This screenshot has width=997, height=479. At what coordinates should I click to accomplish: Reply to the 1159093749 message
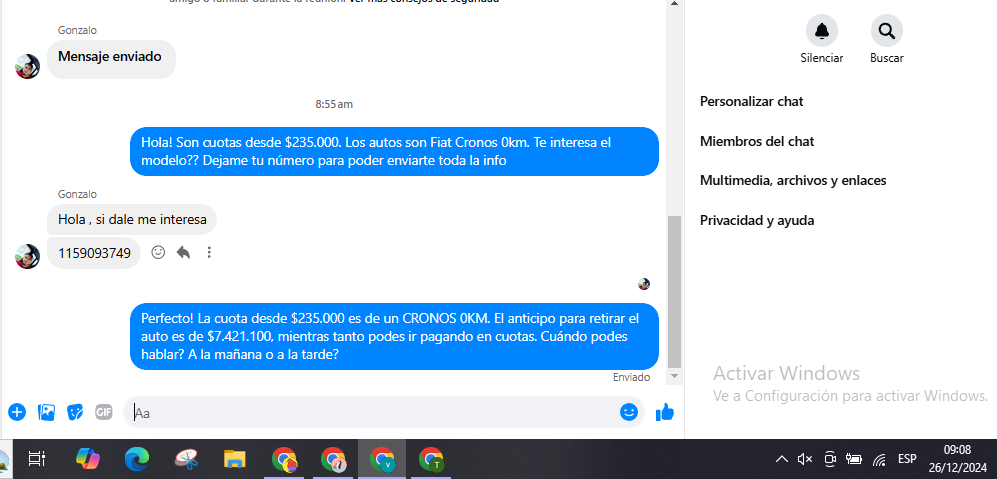[183, 253]
